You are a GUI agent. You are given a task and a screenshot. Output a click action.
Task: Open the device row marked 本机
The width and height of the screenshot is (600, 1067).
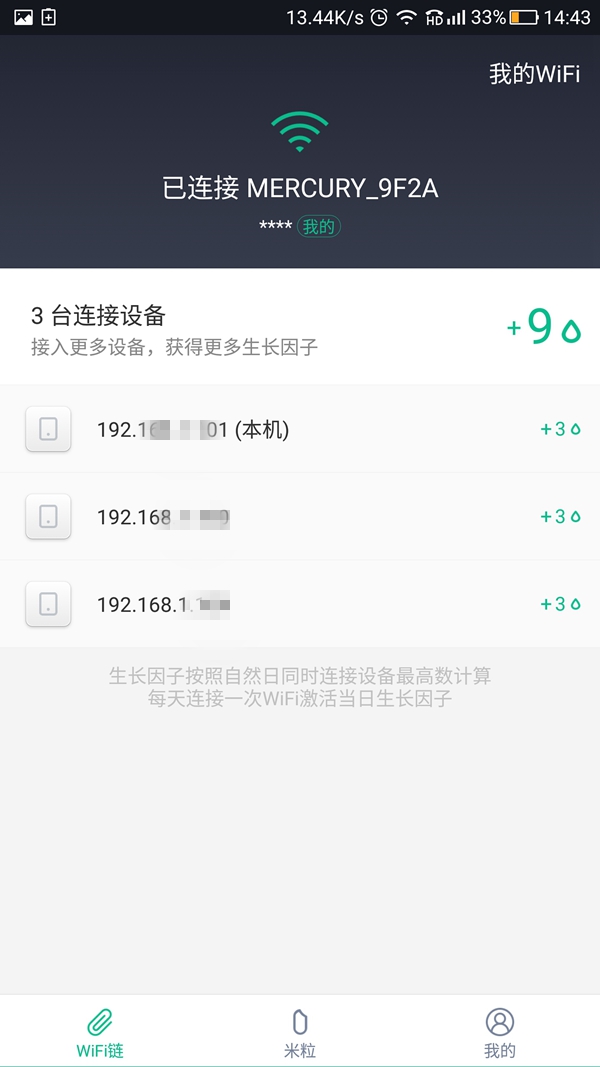click(300, 430)
